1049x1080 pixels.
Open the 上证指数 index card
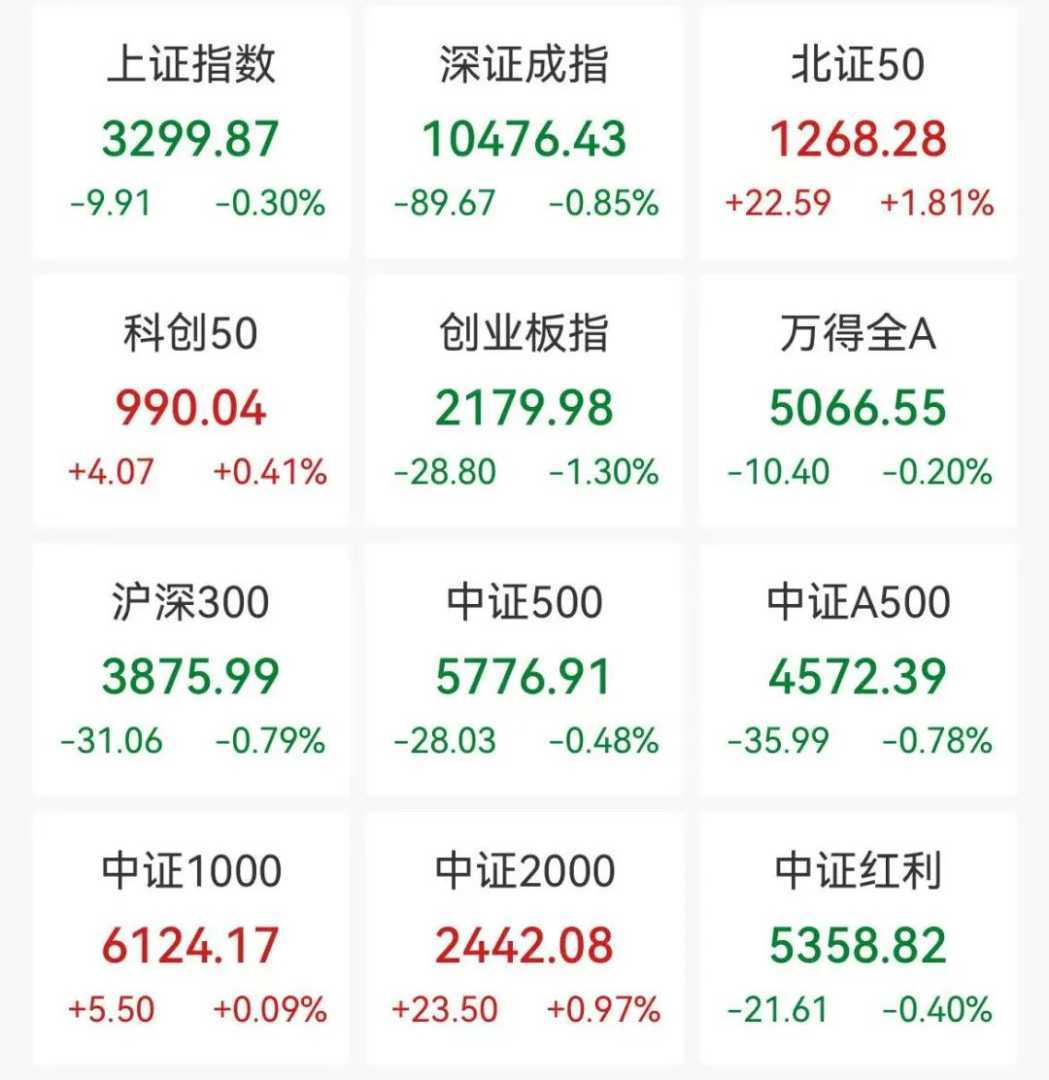click(190, 135)
